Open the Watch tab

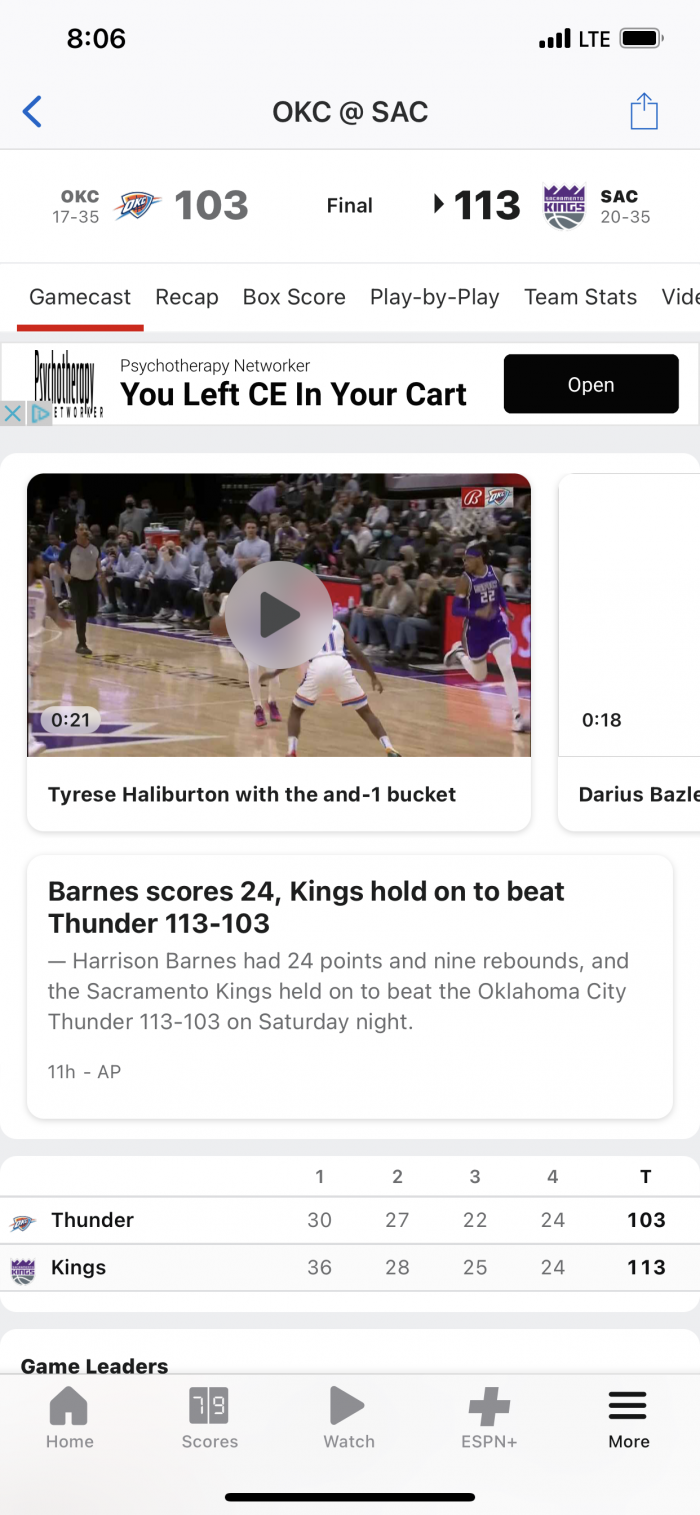(x=349, y=1418)
